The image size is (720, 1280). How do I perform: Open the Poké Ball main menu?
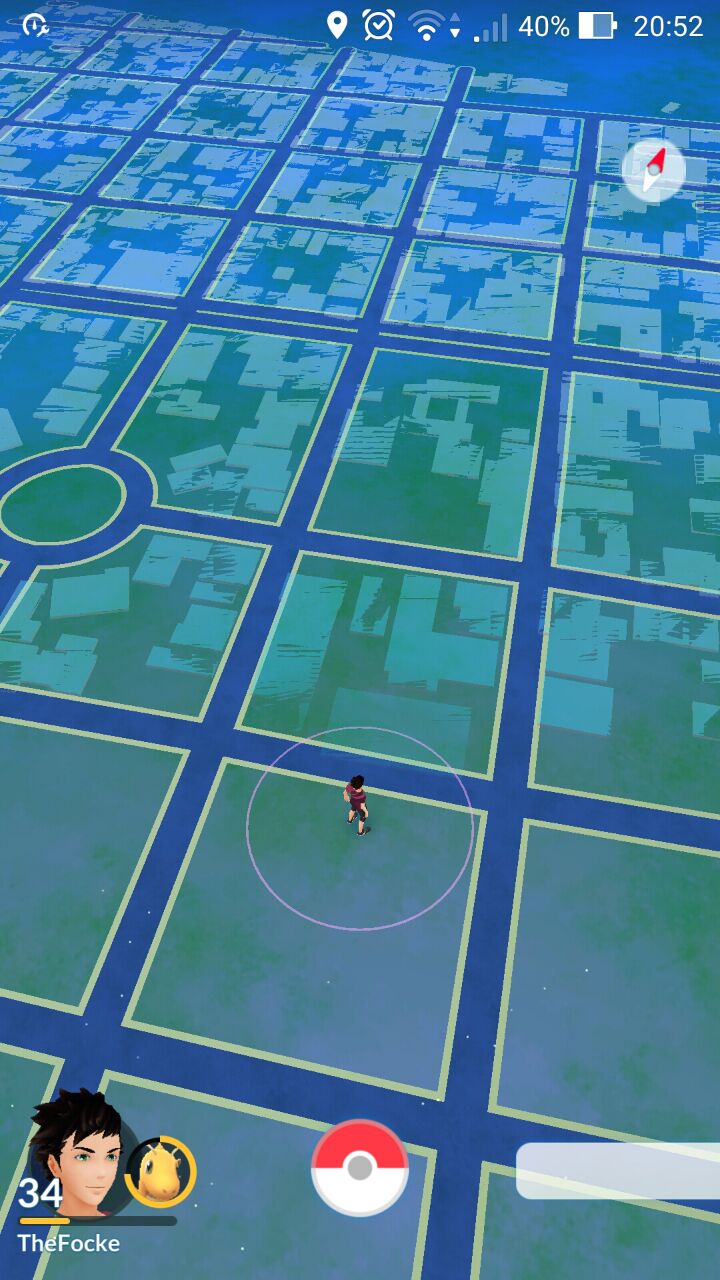pyautogui.click(x=360, y=1167)
